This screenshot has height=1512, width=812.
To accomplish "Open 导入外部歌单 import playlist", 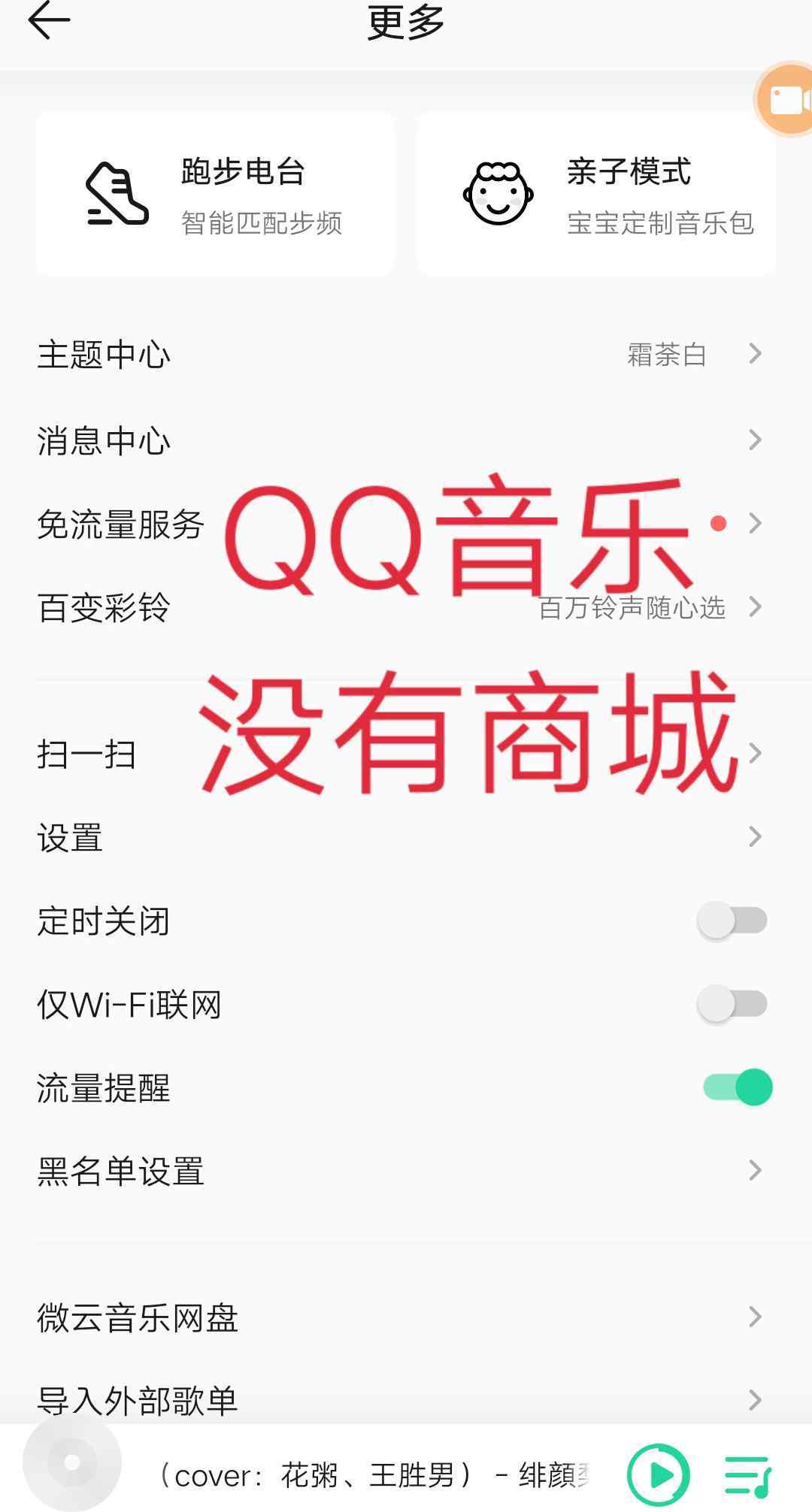I will coord(406,1400).
